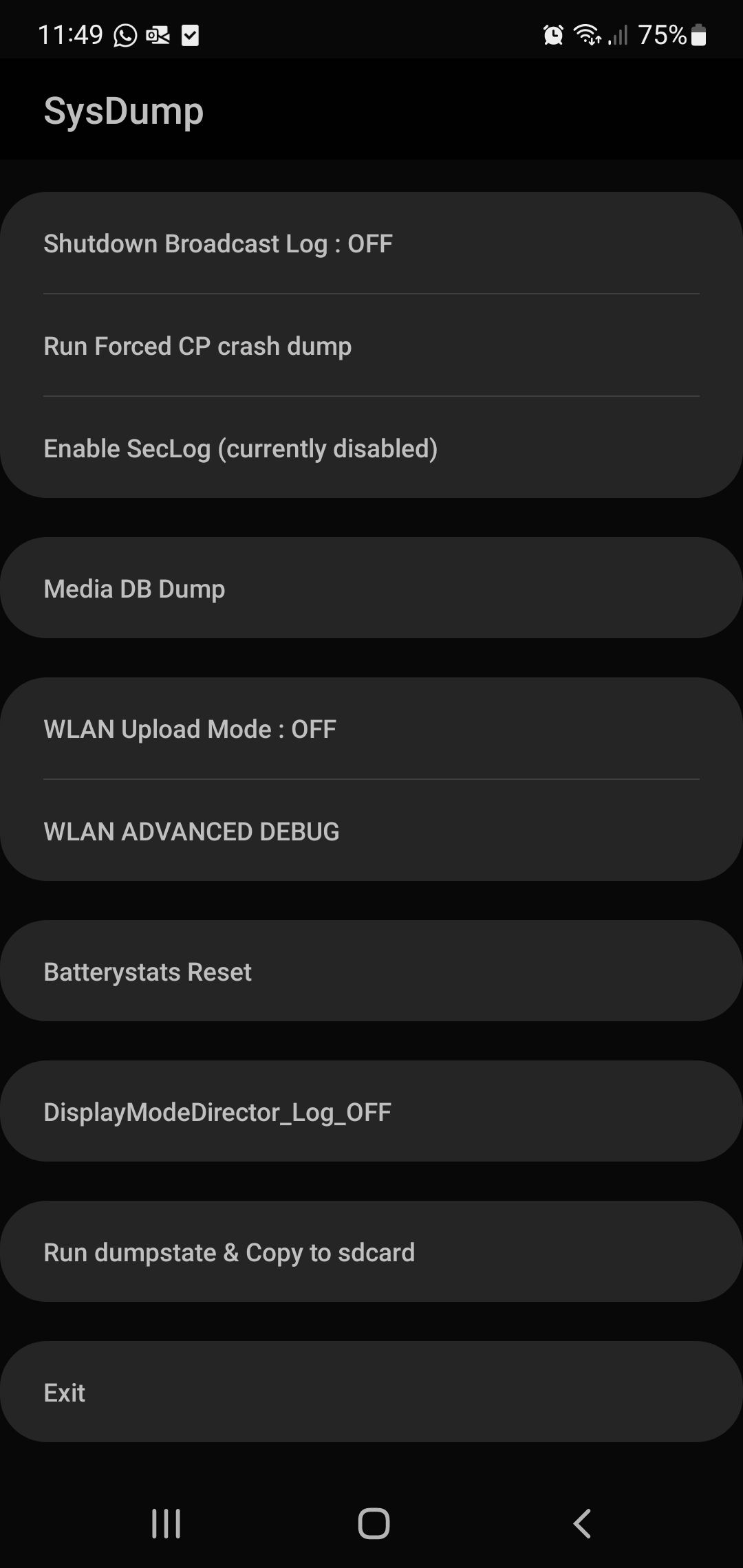Tap the cellular signal strength indicator
Screen dimensions: 743x1568
pos(618,35)
